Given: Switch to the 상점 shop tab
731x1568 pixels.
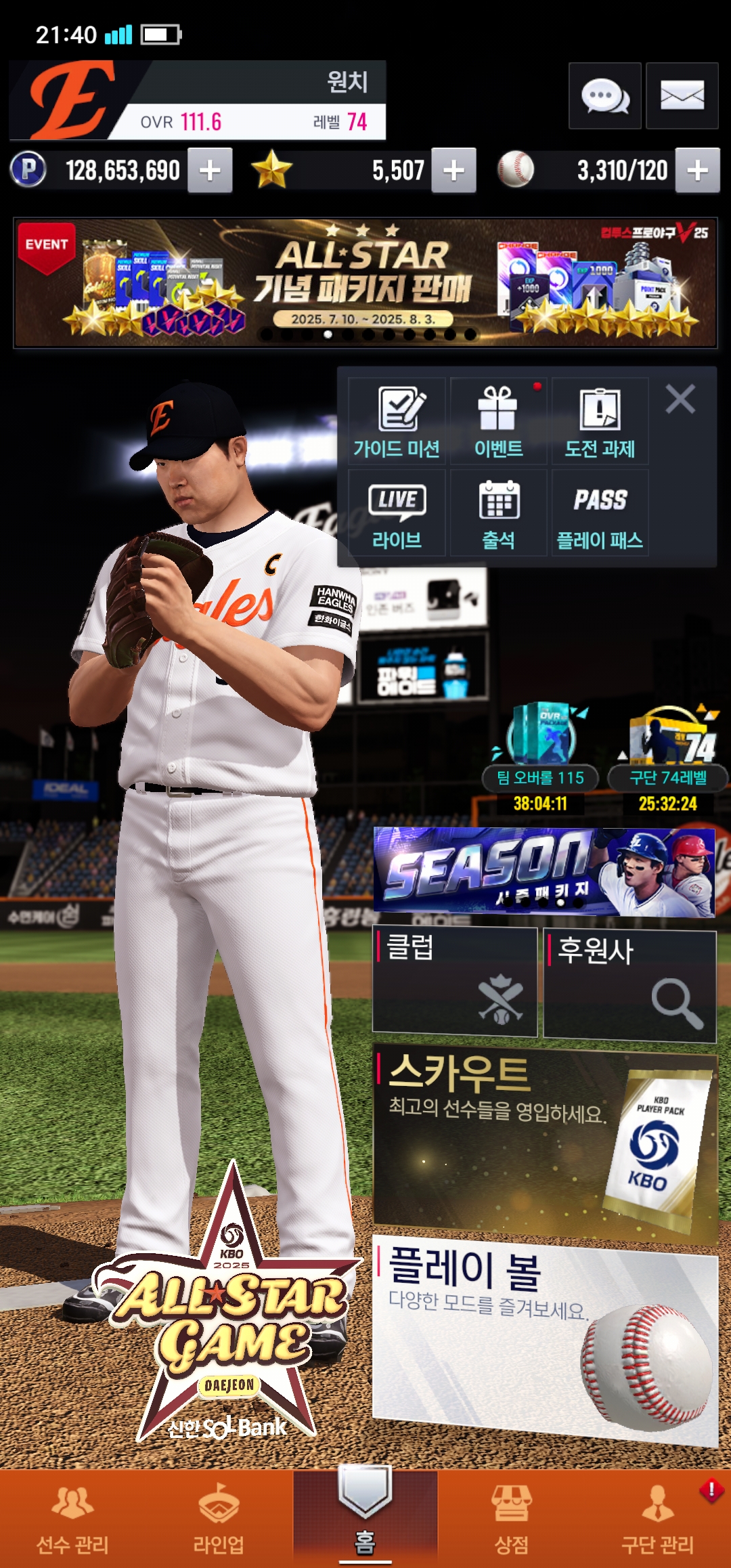Looking at the screenshot, I should click(512, 1519).
